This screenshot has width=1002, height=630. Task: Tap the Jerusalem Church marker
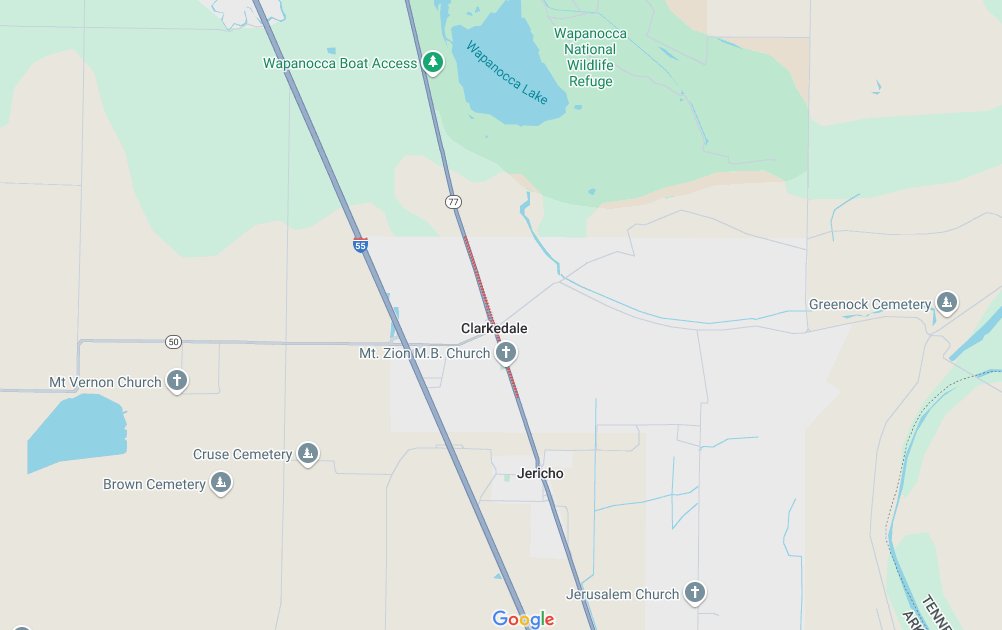pos(694,593)
